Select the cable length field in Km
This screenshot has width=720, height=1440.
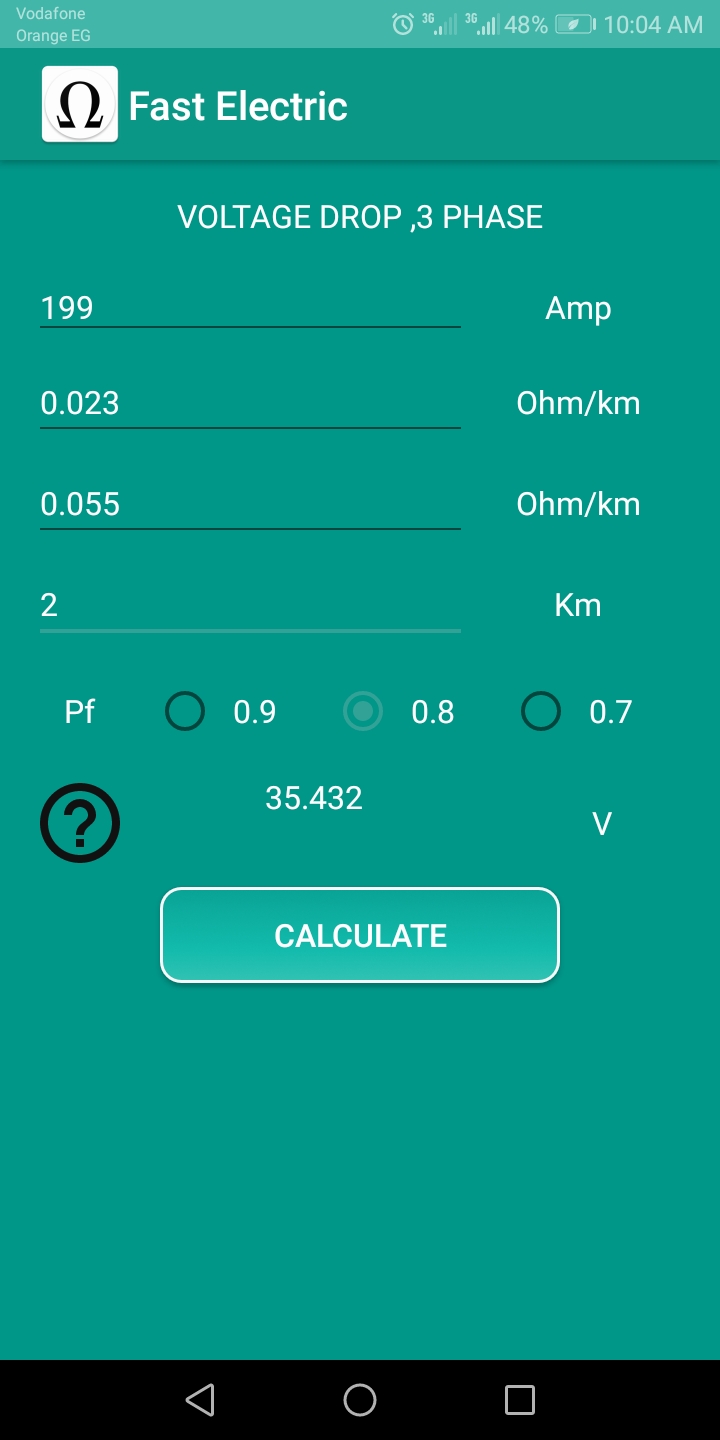click(x=250, y=605)
